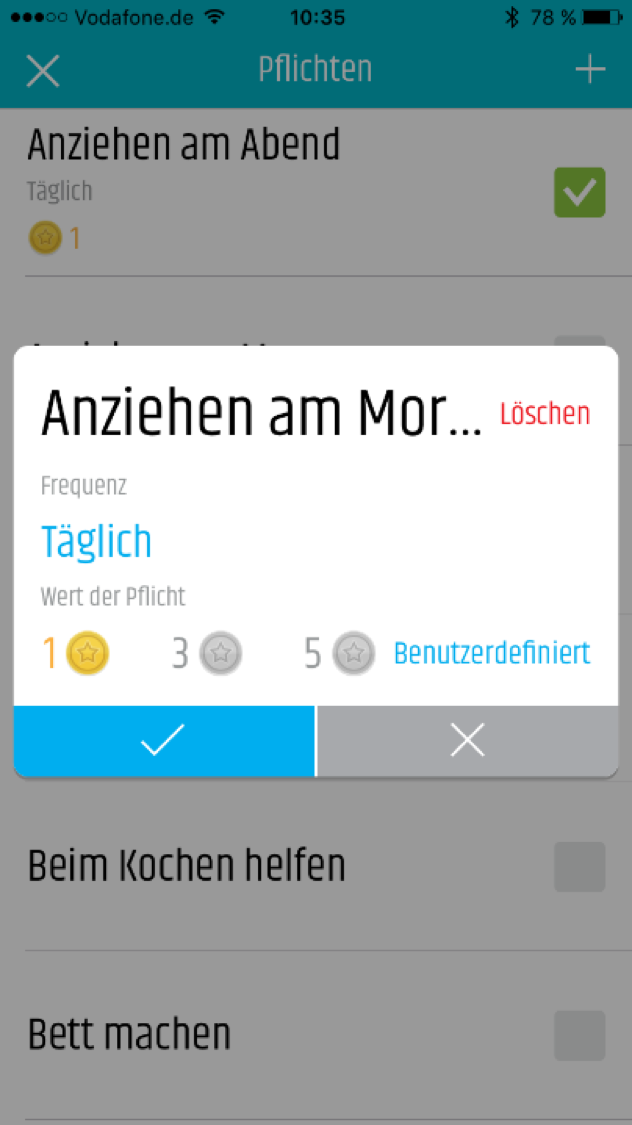
Task: Select the 1 coin chore value
Action: [76, 654]
